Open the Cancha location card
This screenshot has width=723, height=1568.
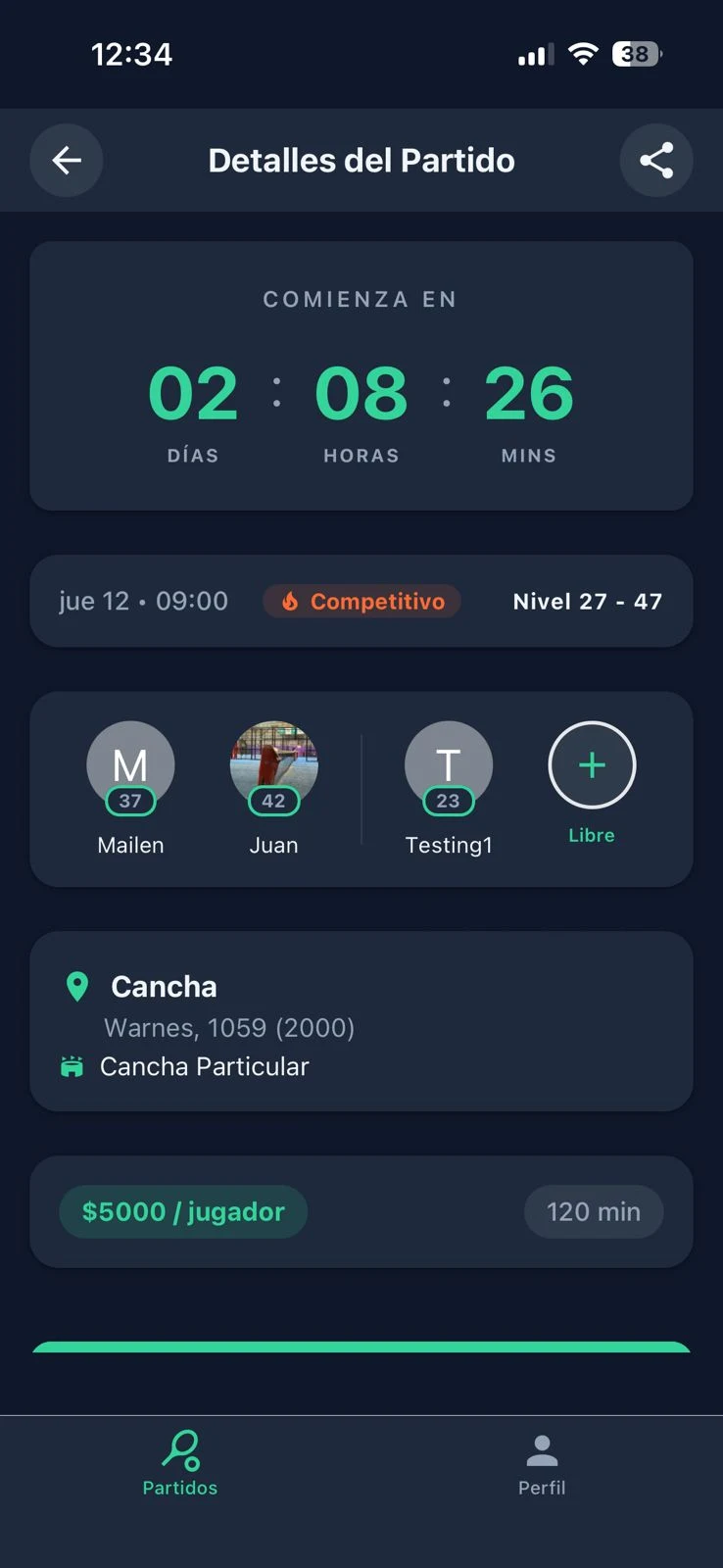click(x=361, y=1021)
